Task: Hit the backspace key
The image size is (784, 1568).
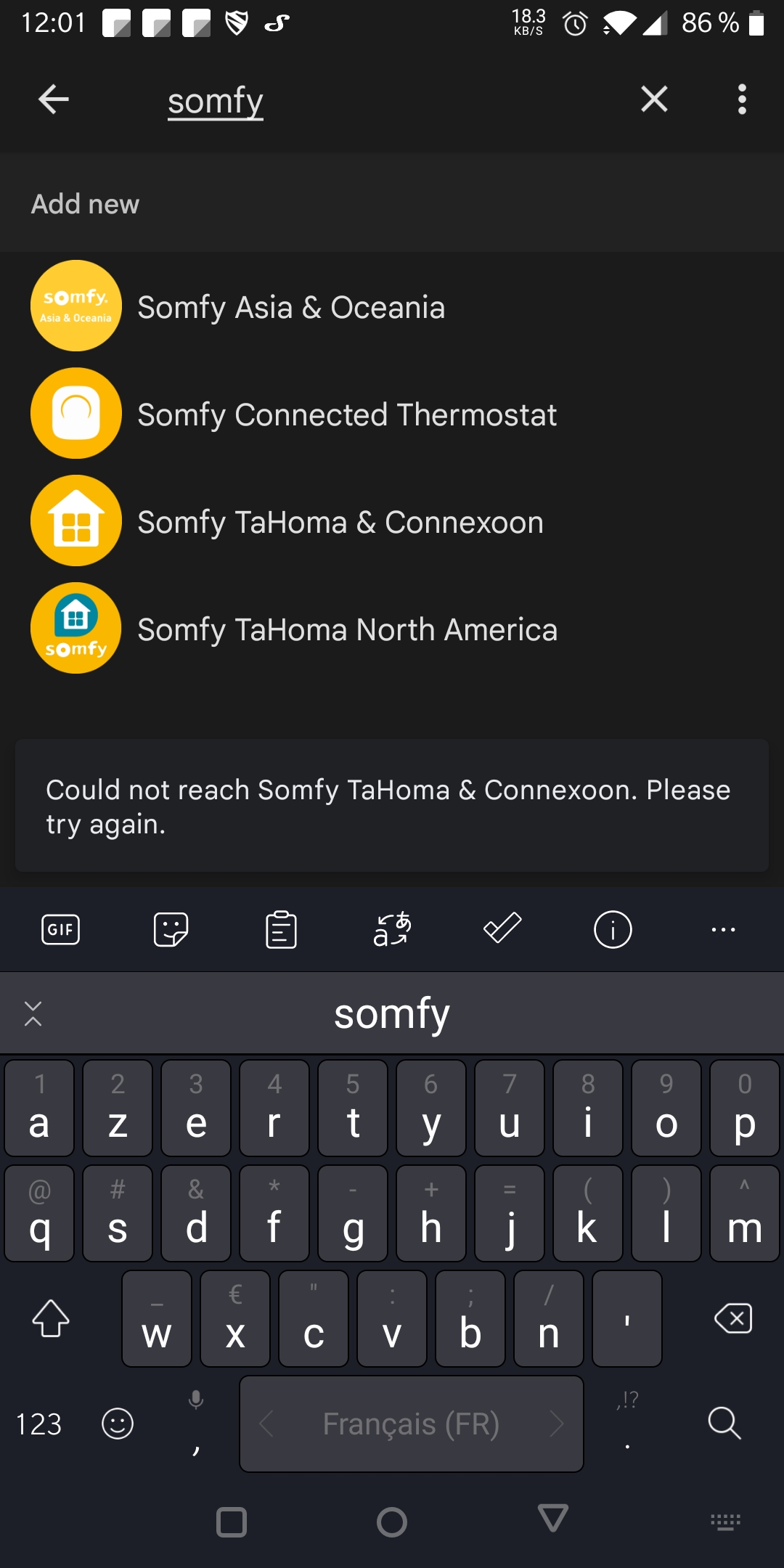Action: pyautogui.click(x=733, y=1318)
